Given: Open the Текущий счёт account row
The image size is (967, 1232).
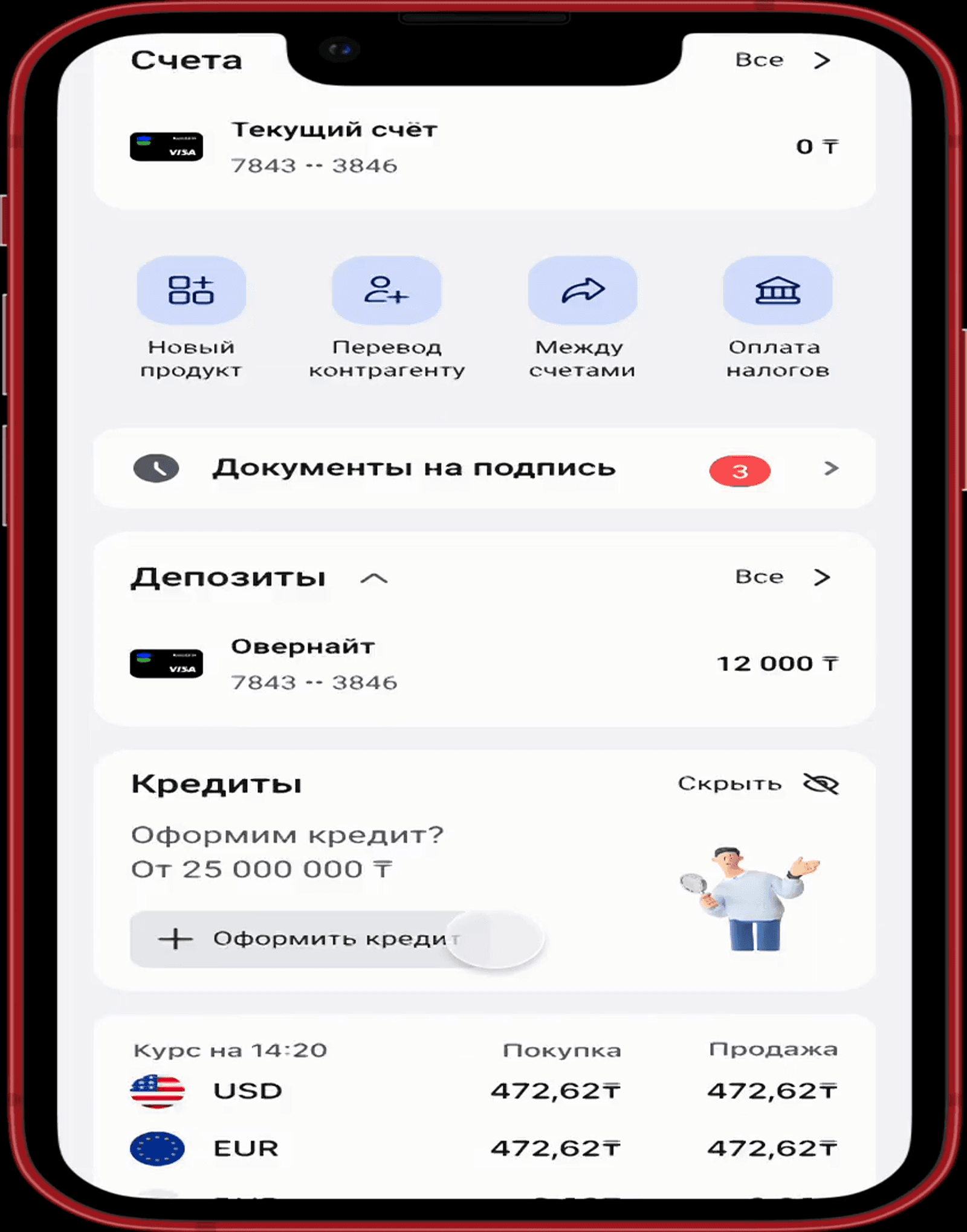Looking at the screenshot, I should click(483, 147).
